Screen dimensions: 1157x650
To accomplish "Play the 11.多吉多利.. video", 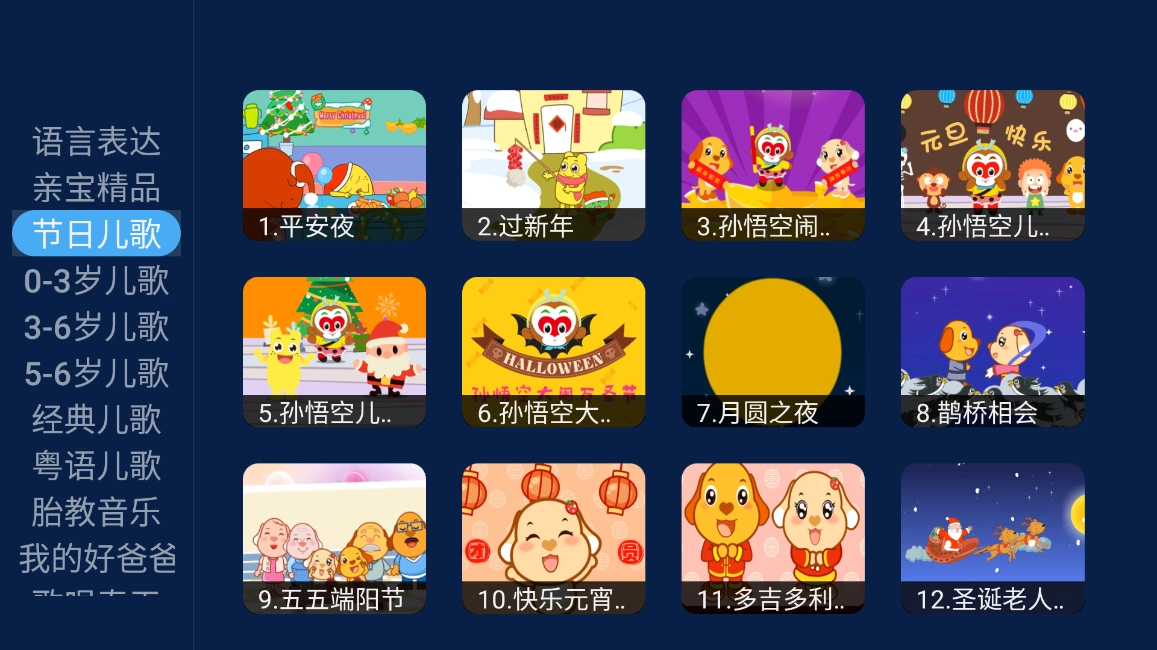I will (773, 538).
